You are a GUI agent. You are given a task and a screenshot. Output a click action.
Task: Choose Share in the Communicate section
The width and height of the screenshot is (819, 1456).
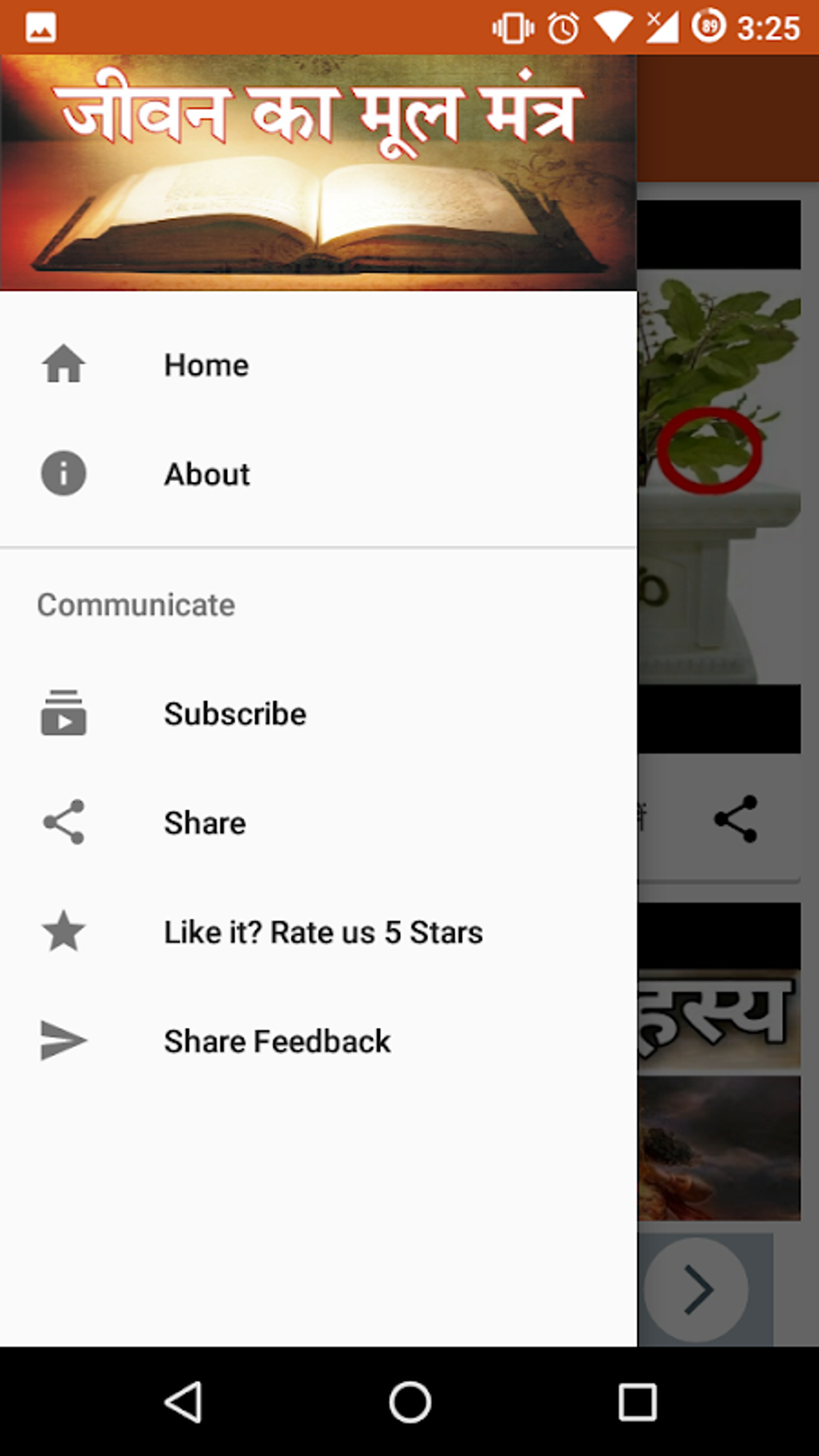coord(318,822)
